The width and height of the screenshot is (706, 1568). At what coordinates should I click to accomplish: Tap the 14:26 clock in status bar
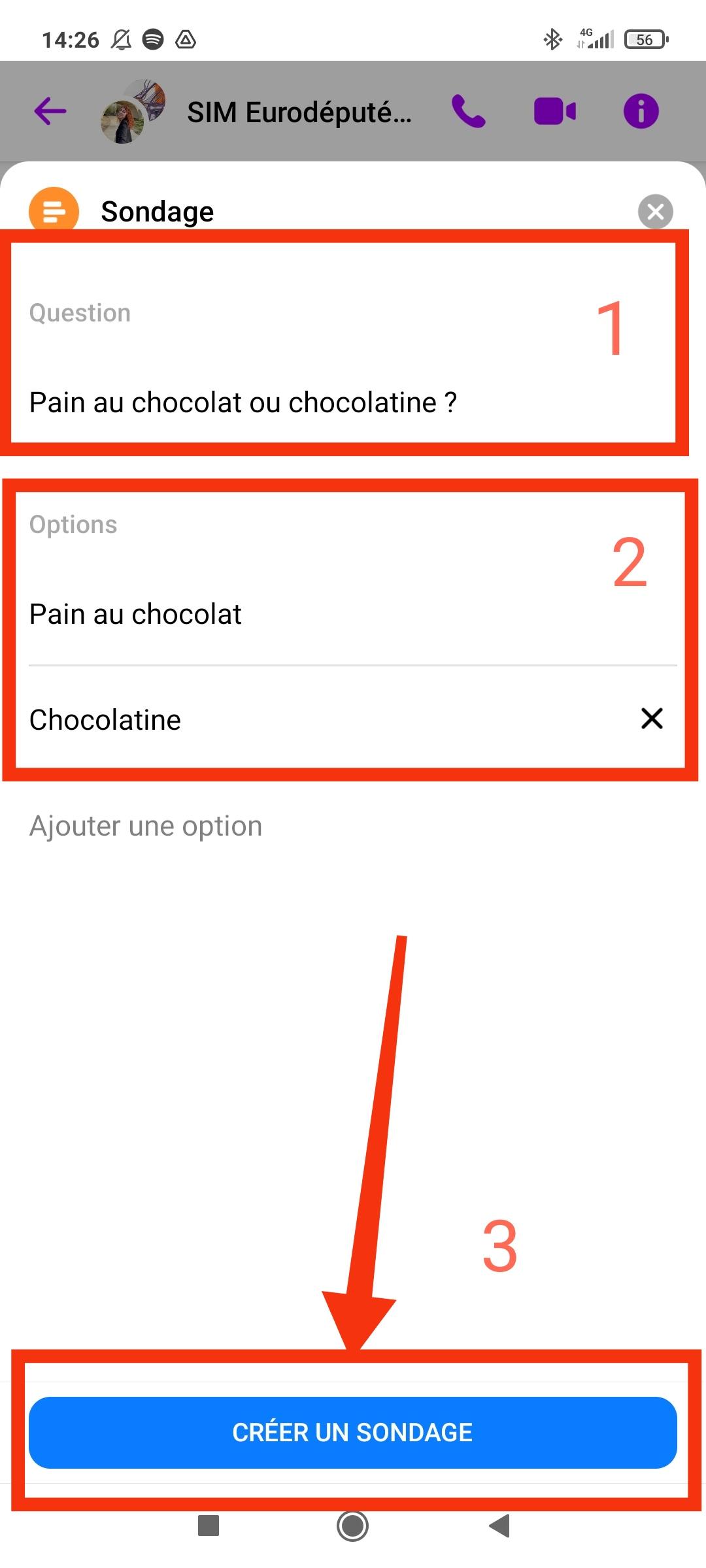pos(73,39)
